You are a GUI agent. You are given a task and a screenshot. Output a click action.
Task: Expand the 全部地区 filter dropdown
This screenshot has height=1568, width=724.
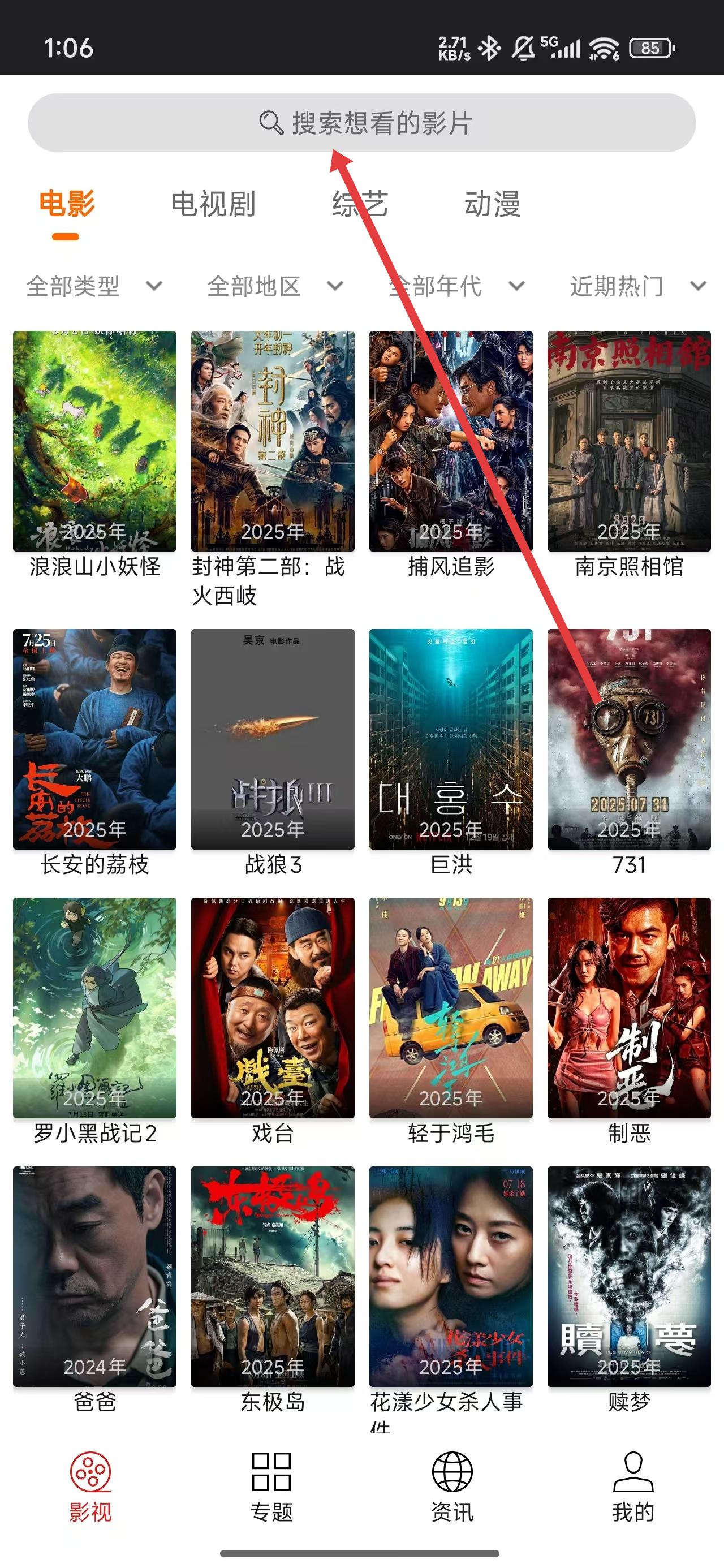point(275,286)
